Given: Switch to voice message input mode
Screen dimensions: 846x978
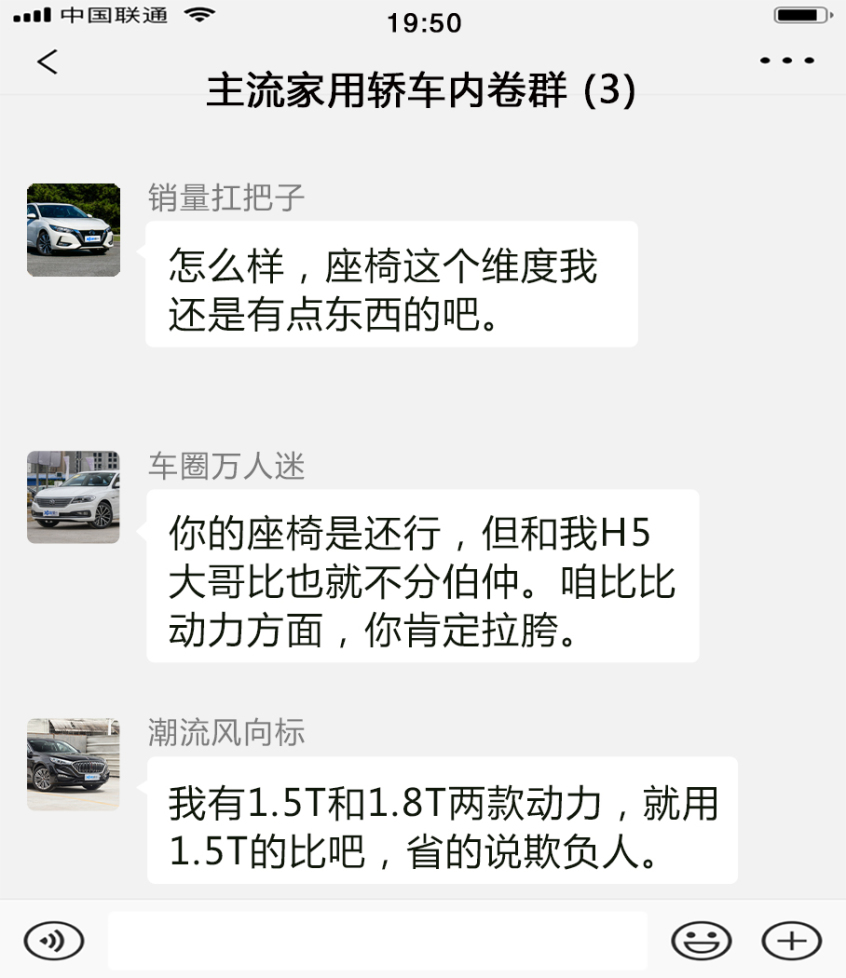Looking at the screenshot, I should [54, 940].
